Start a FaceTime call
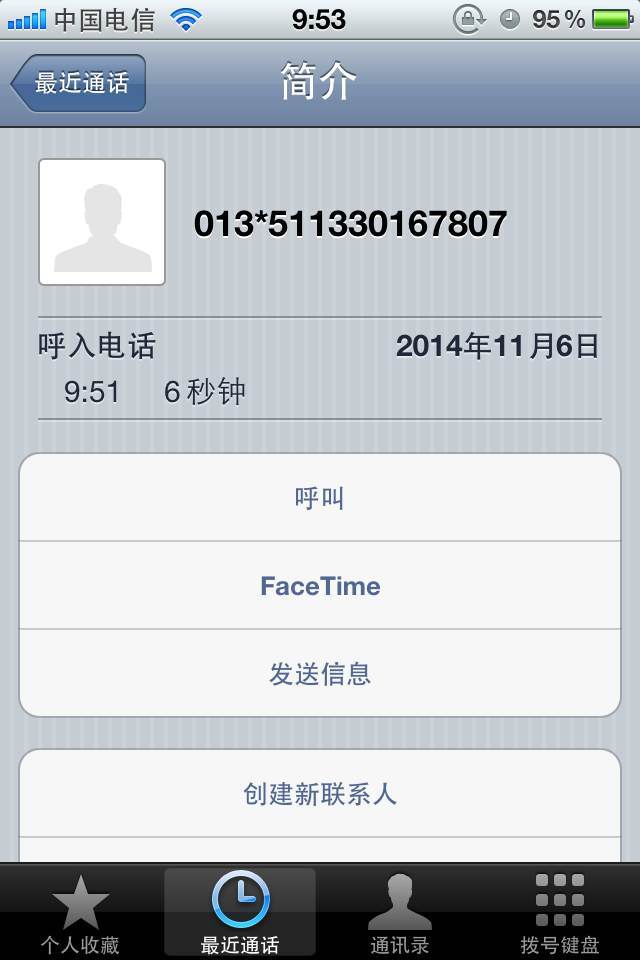Image resolution: width=640 pixels, height=960 pixels. pyautogui.click(x=320, y=586)
